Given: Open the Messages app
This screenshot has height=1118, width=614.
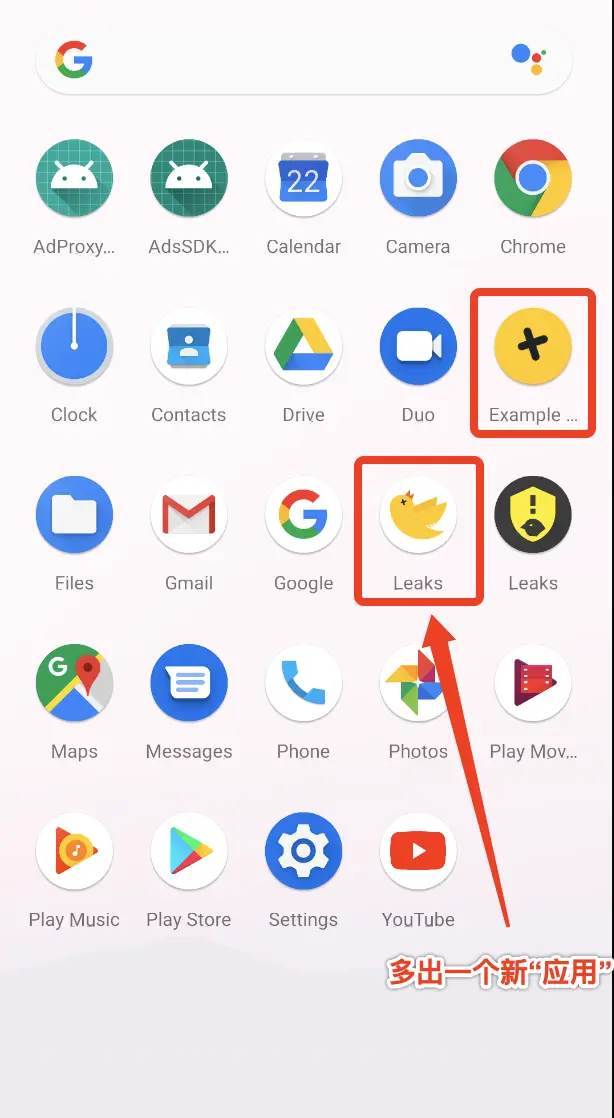Looking at the screenshot, I should pyautogui.click(x=189, y=684).
